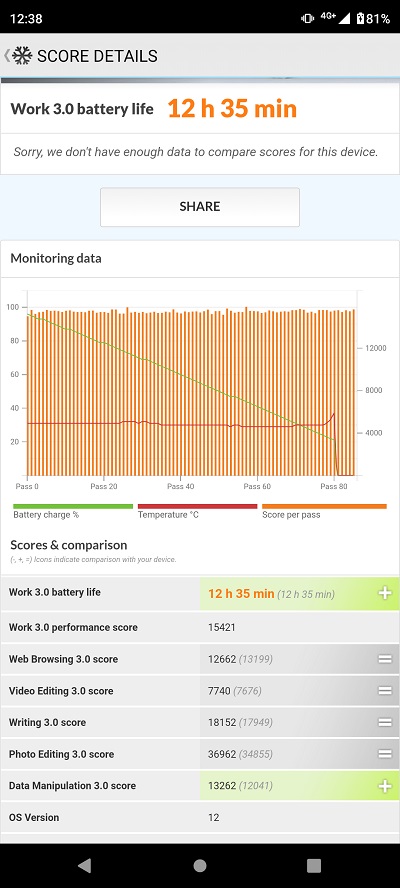Open Data Manipulation 3.0 score row

coord(200,786)
